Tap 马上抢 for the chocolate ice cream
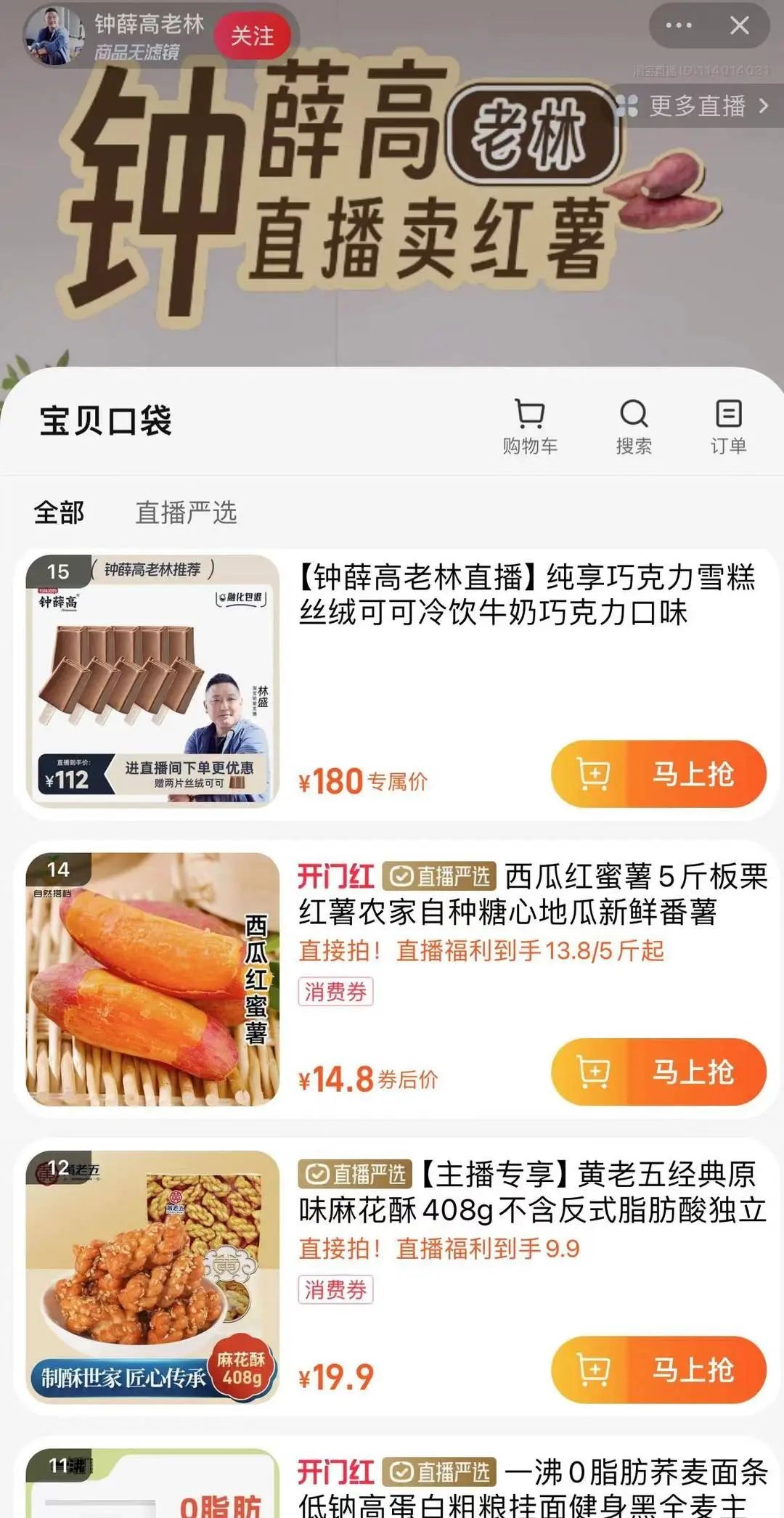The image size is (784, 1518). (658, 774)
